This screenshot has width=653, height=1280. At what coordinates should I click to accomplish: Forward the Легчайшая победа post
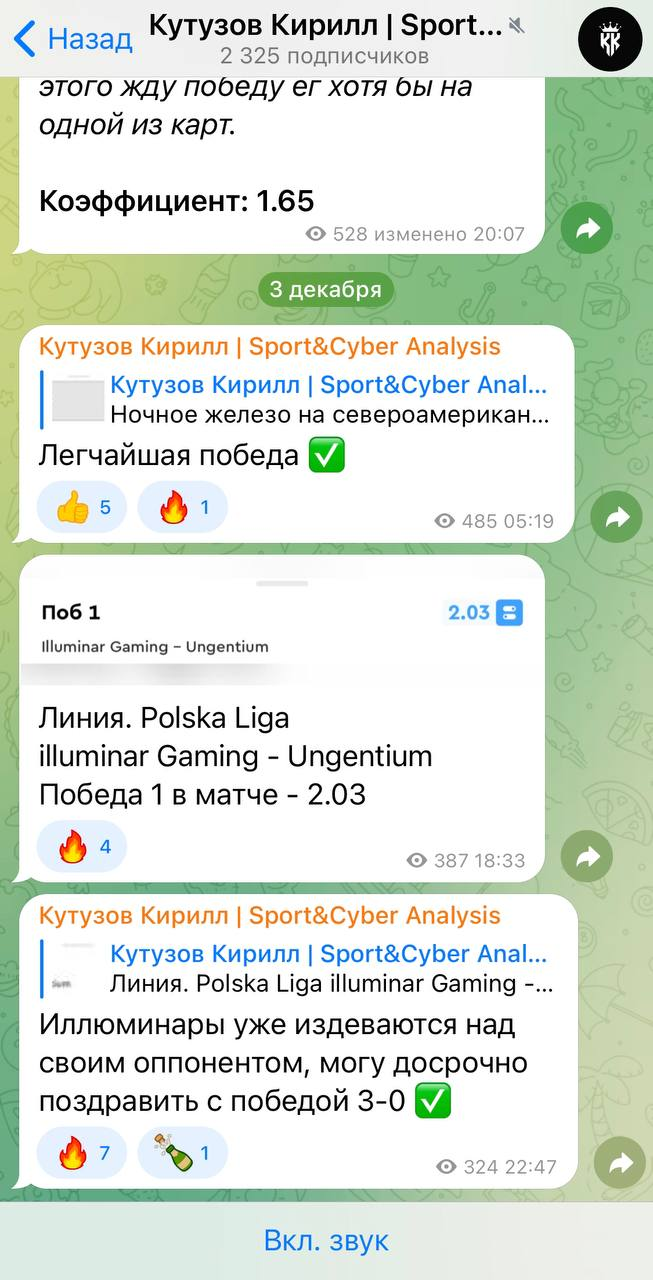[616, 517]
